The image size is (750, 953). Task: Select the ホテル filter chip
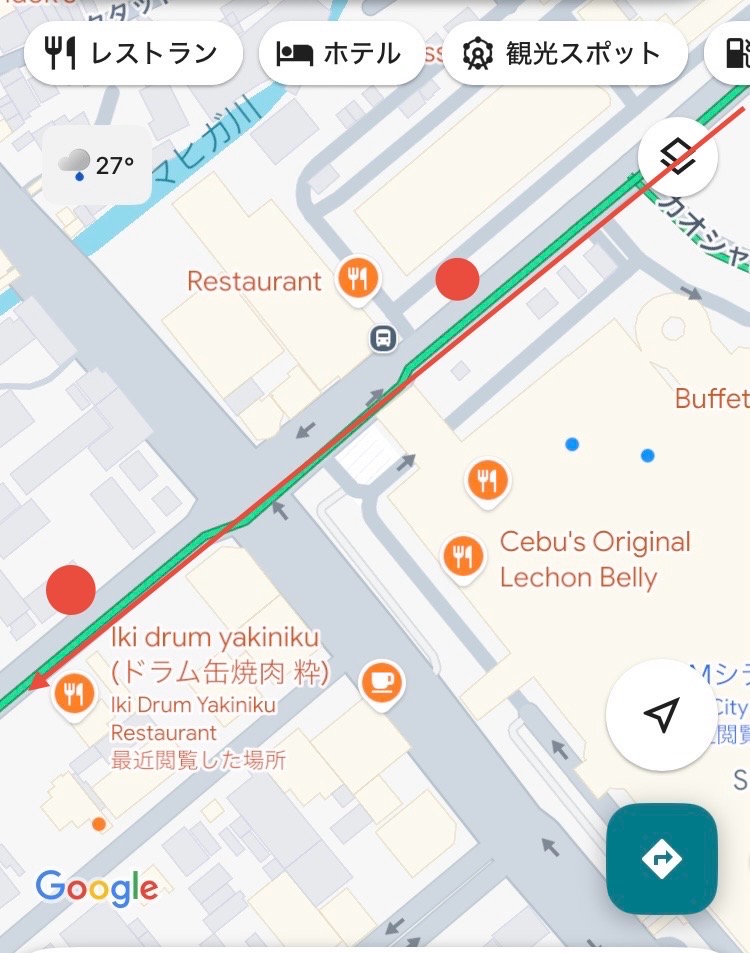tap(339, 53)
